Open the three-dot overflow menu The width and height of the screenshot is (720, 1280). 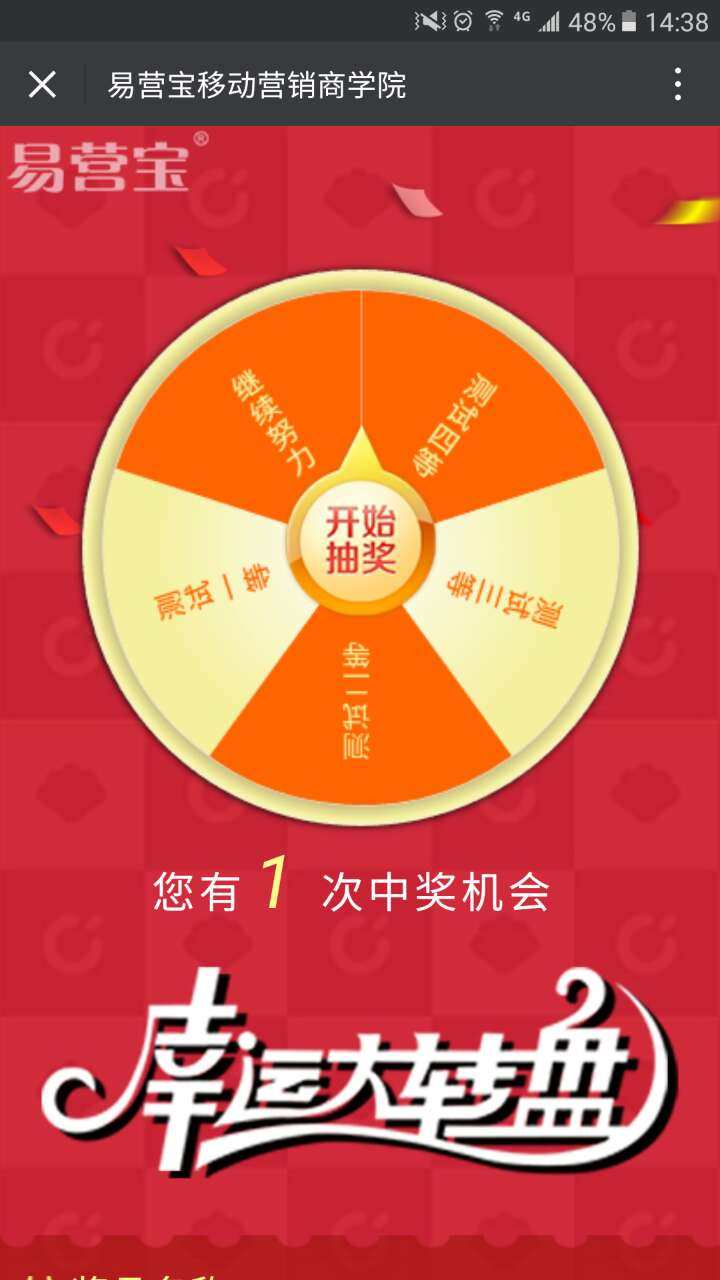click(x=678, y=85)
